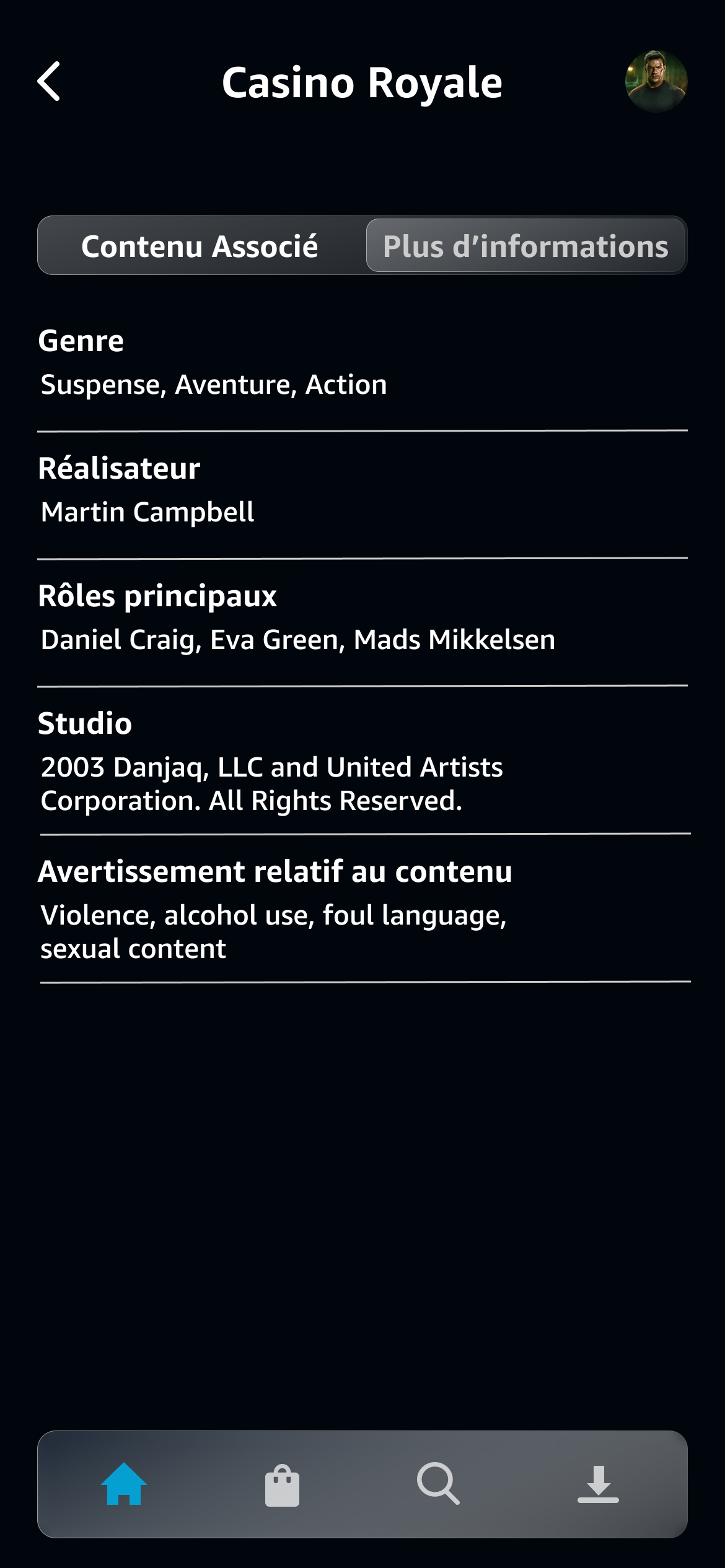Open the Store shopping bag tab
Image resolution: width=725 pixels, height=1568 pixels.
coord(282,1484)
